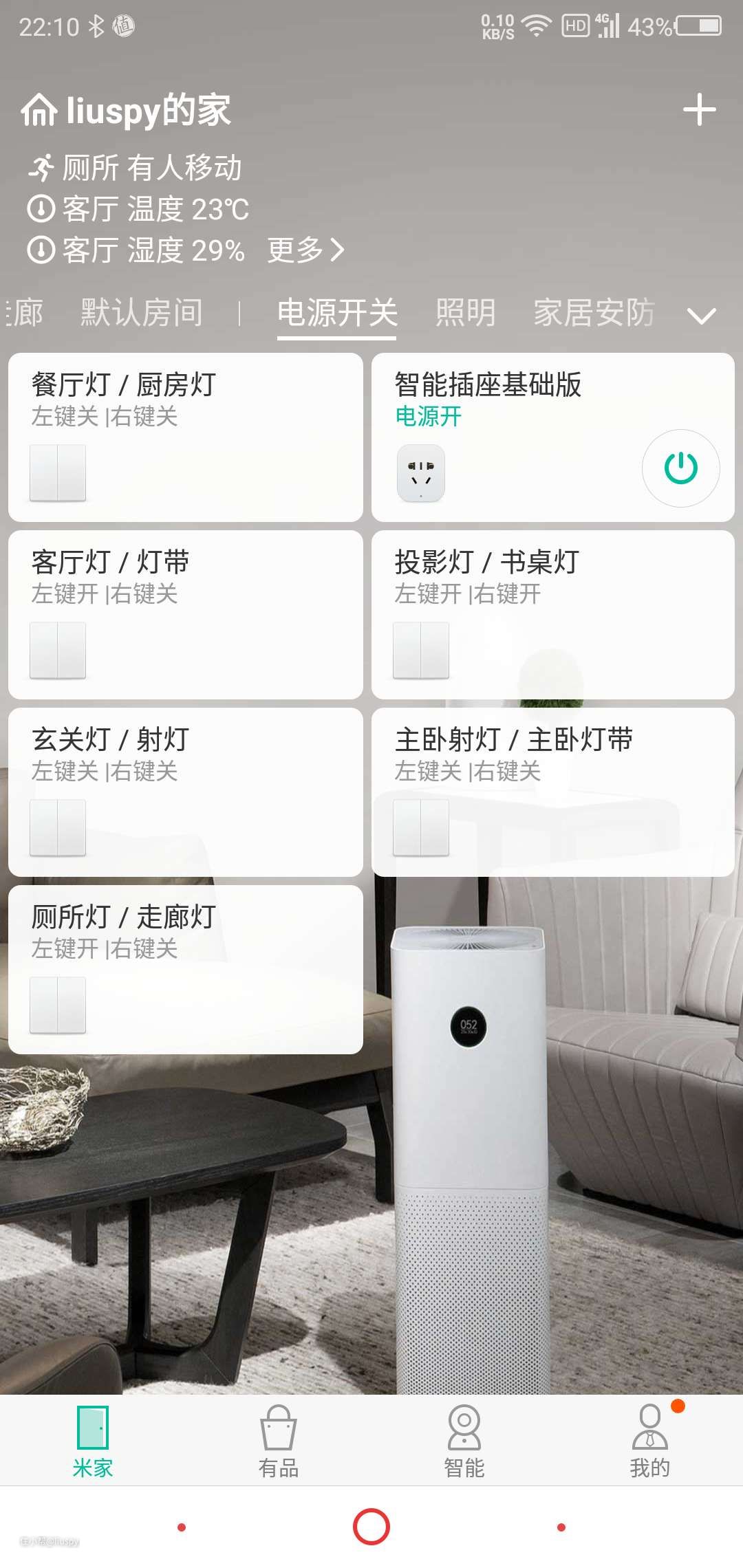Expand the room category dropdown arrow
The height and width of the screenshot is (1568, 743).
pyautogui.click(x=701, y=316)
